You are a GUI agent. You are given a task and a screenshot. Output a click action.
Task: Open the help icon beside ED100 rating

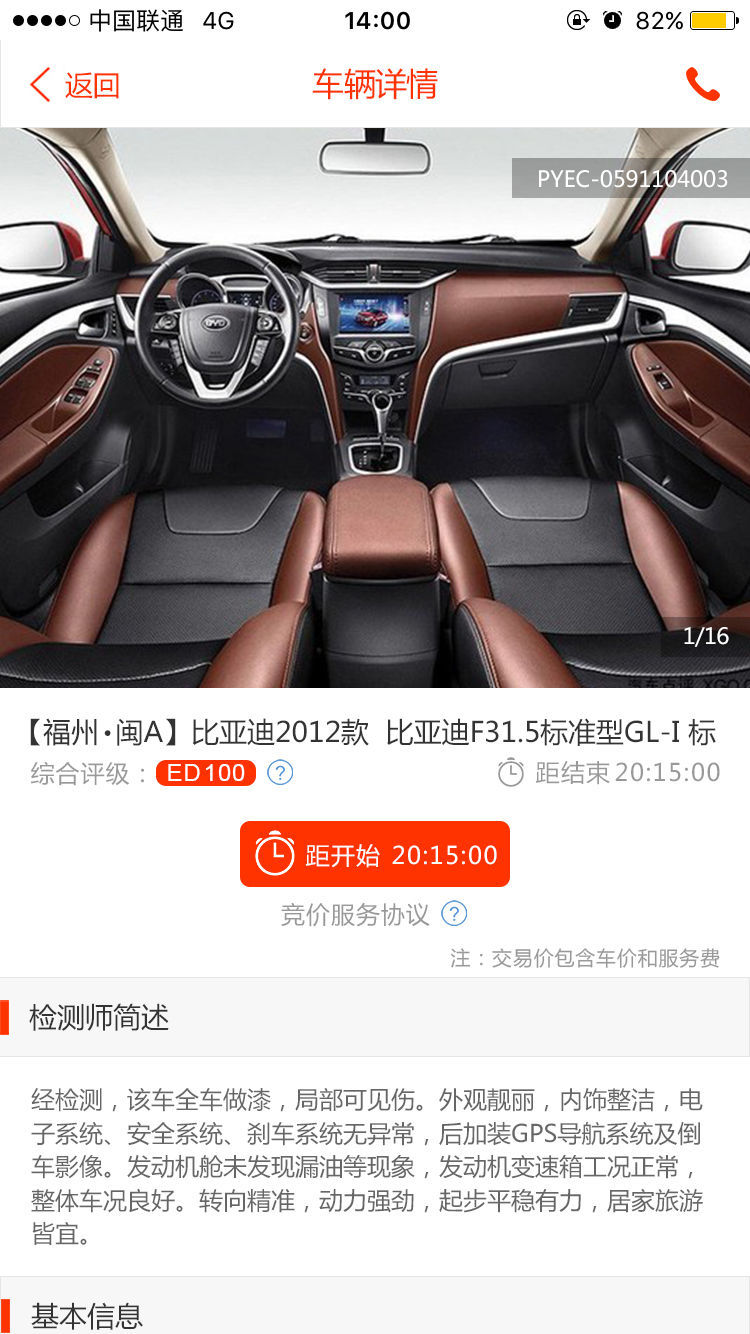[280, 773]
